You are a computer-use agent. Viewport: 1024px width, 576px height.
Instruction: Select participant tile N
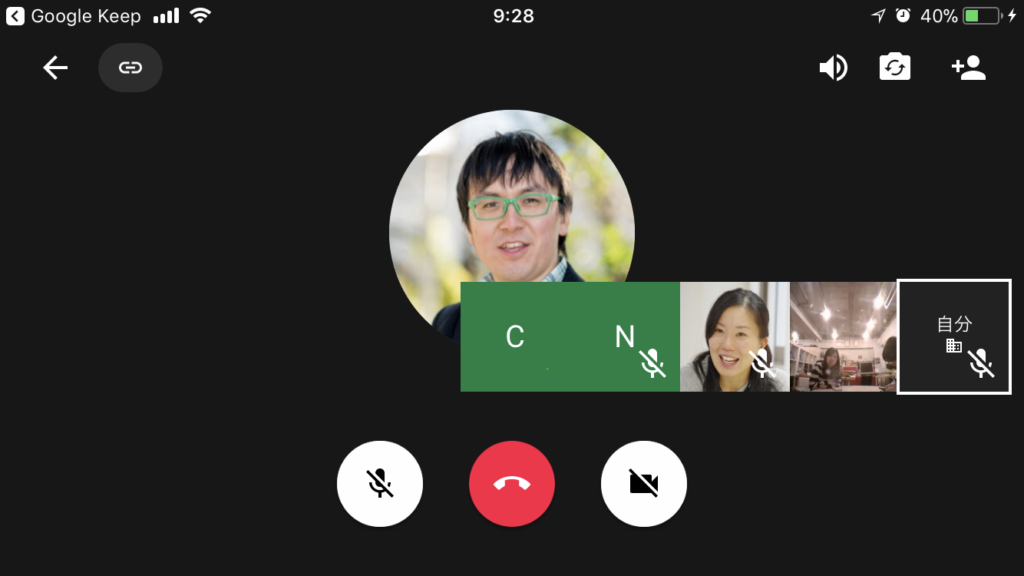(x=626, y=337)
